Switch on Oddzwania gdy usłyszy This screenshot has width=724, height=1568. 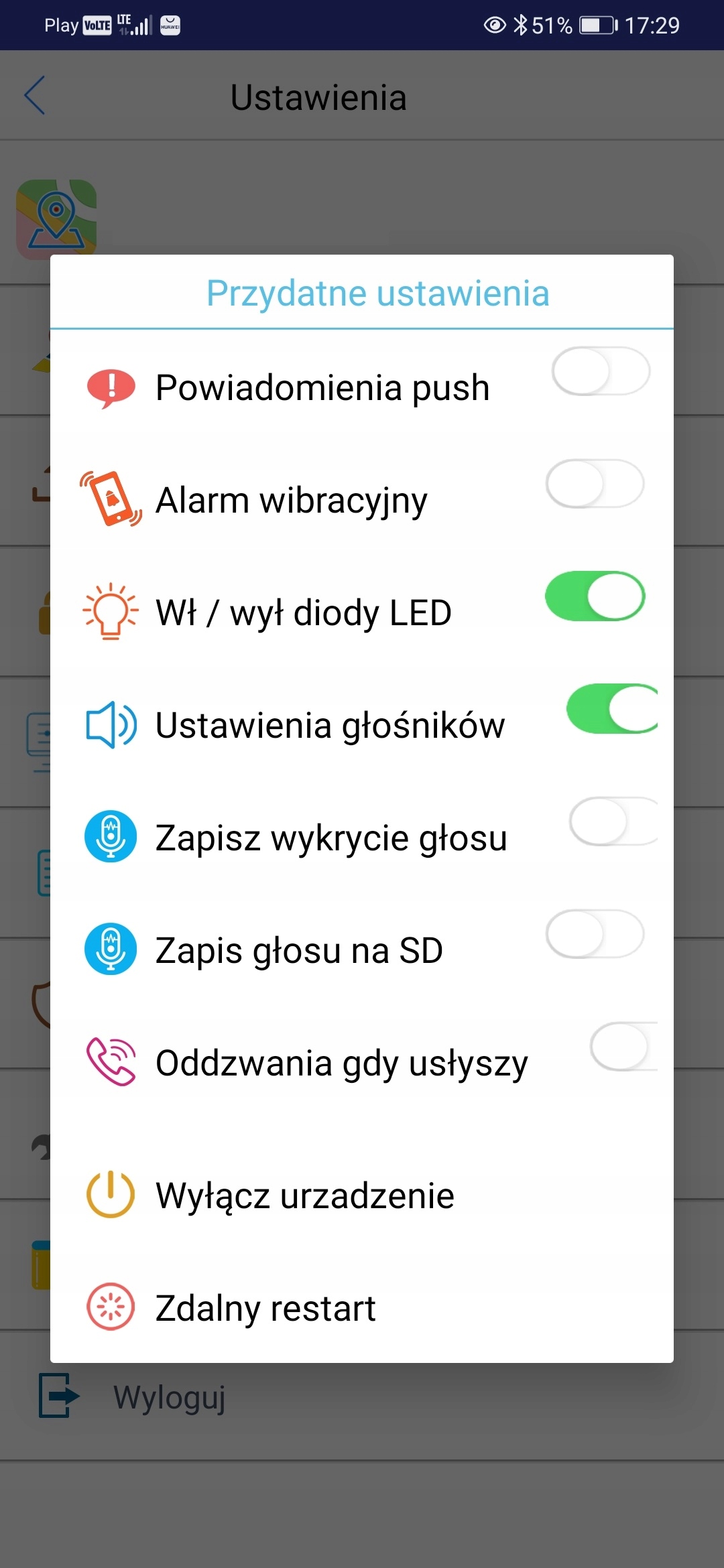623,1047
